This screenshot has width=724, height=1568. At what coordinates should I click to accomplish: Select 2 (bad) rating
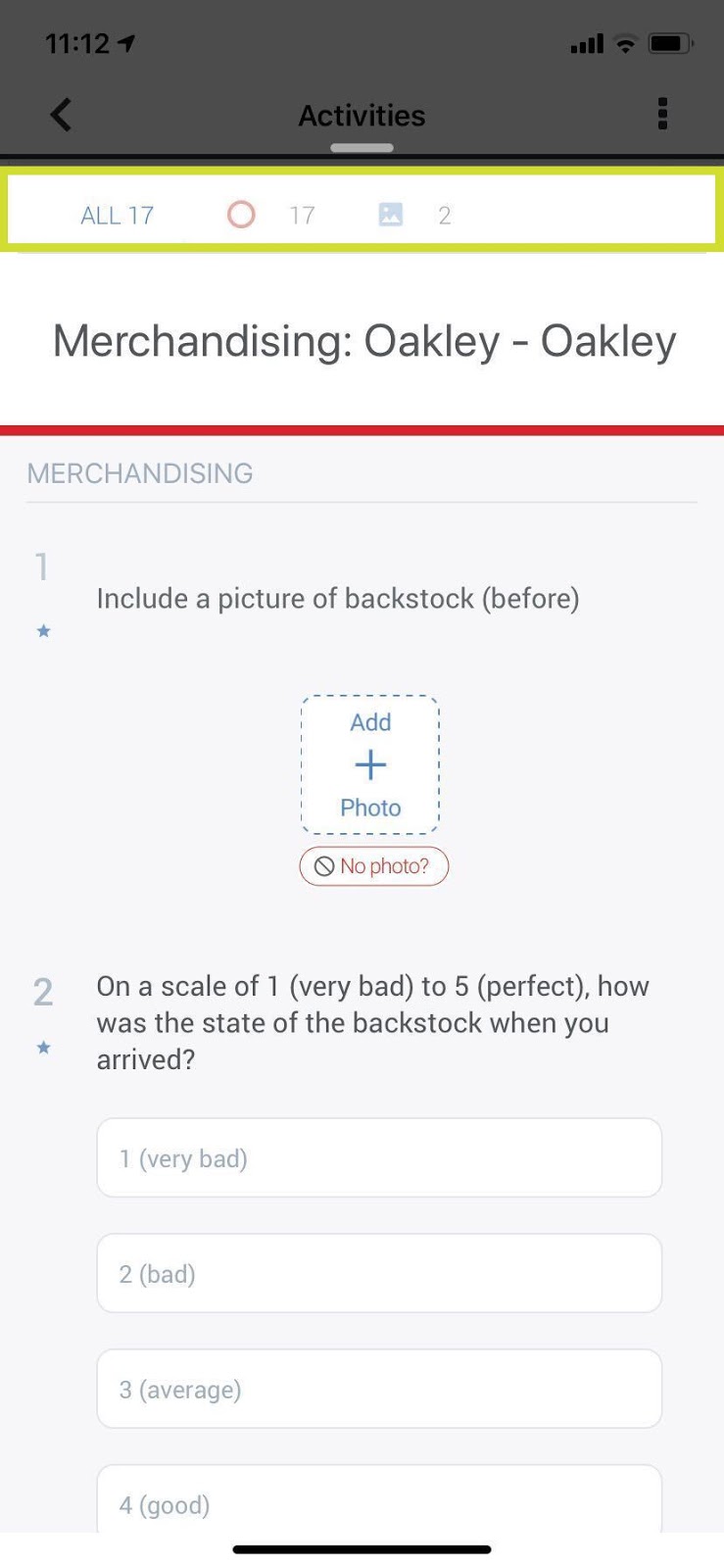coord(379,1273)
